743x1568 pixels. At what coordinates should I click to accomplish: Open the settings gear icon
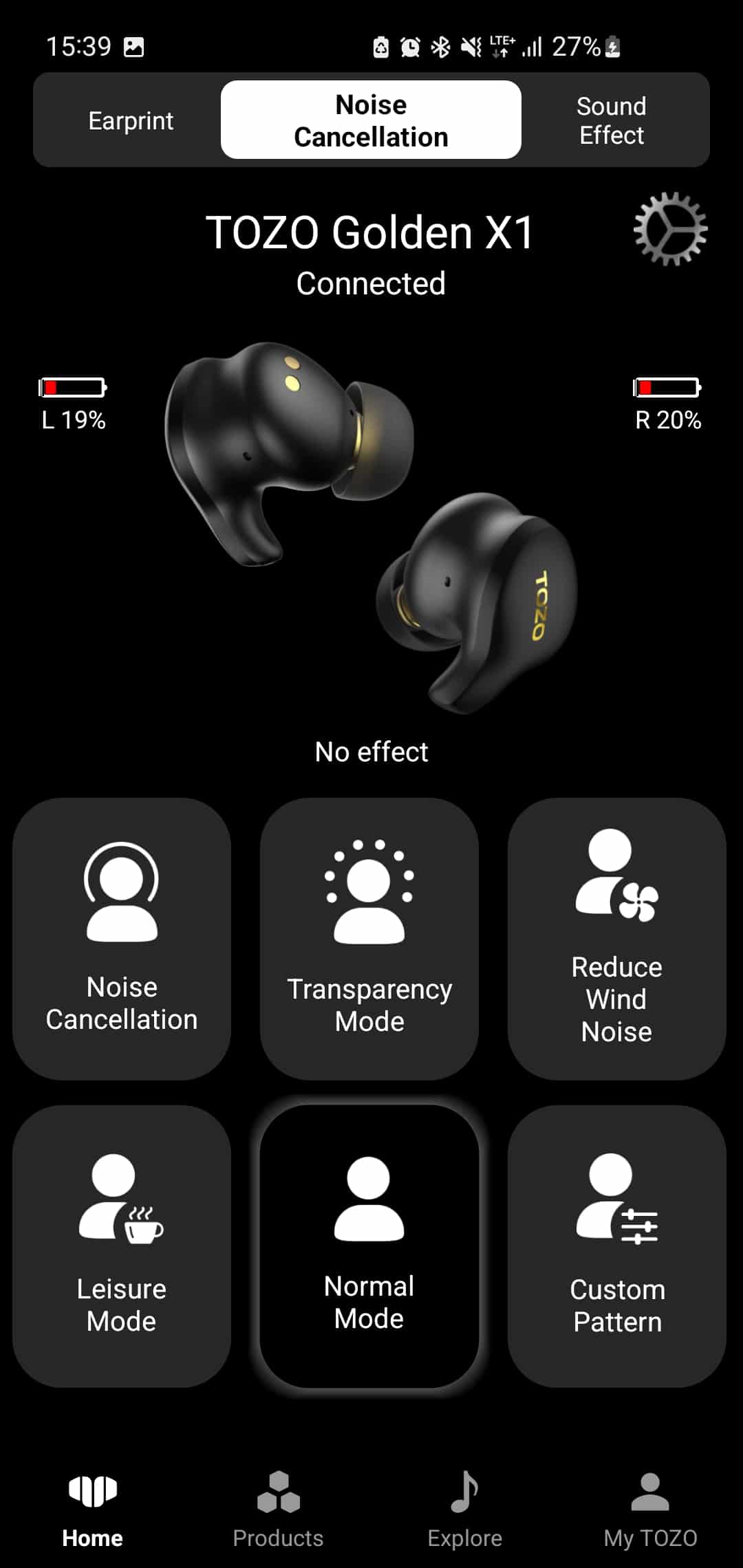click(669, 229)
